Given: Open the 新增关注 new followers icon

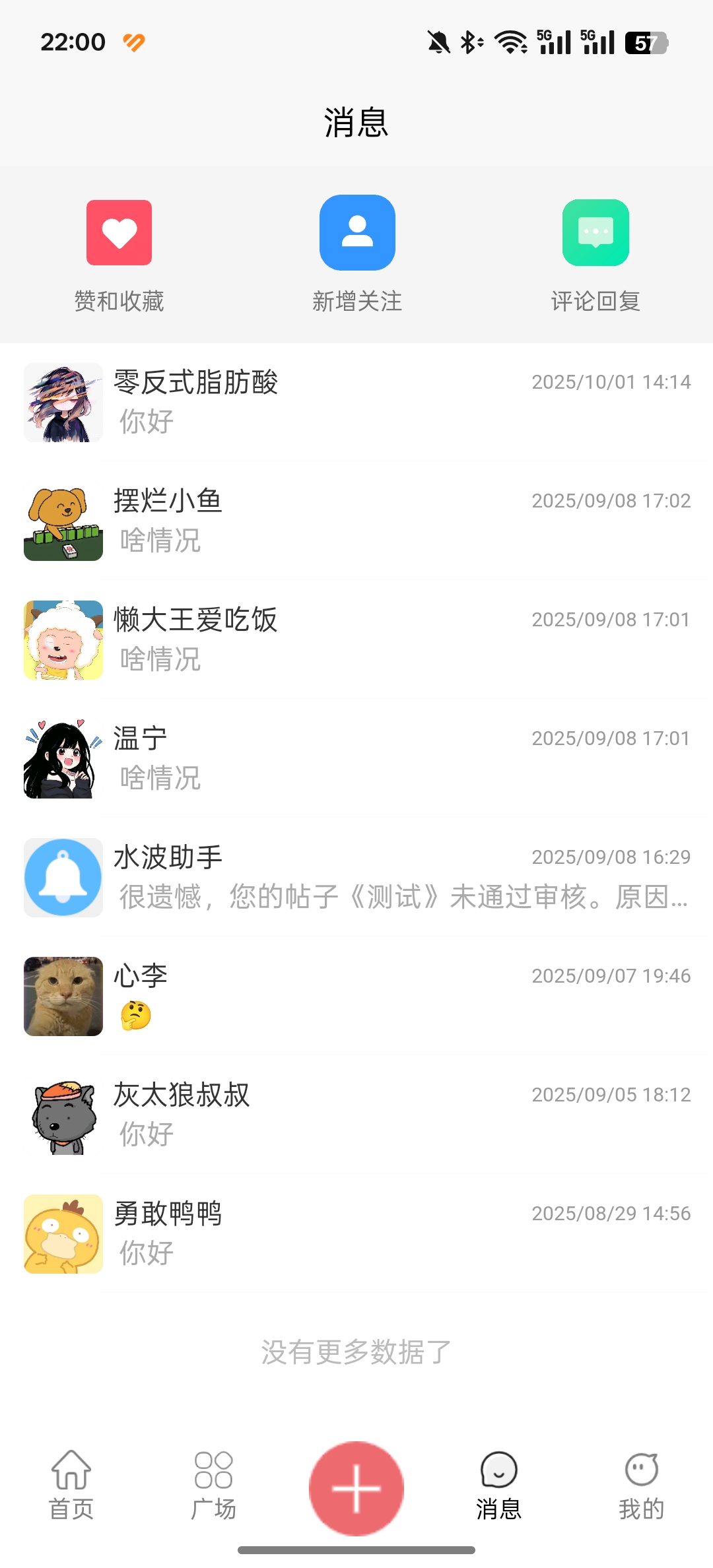Looking at the screenshot, I should click(x=356, y=232).
